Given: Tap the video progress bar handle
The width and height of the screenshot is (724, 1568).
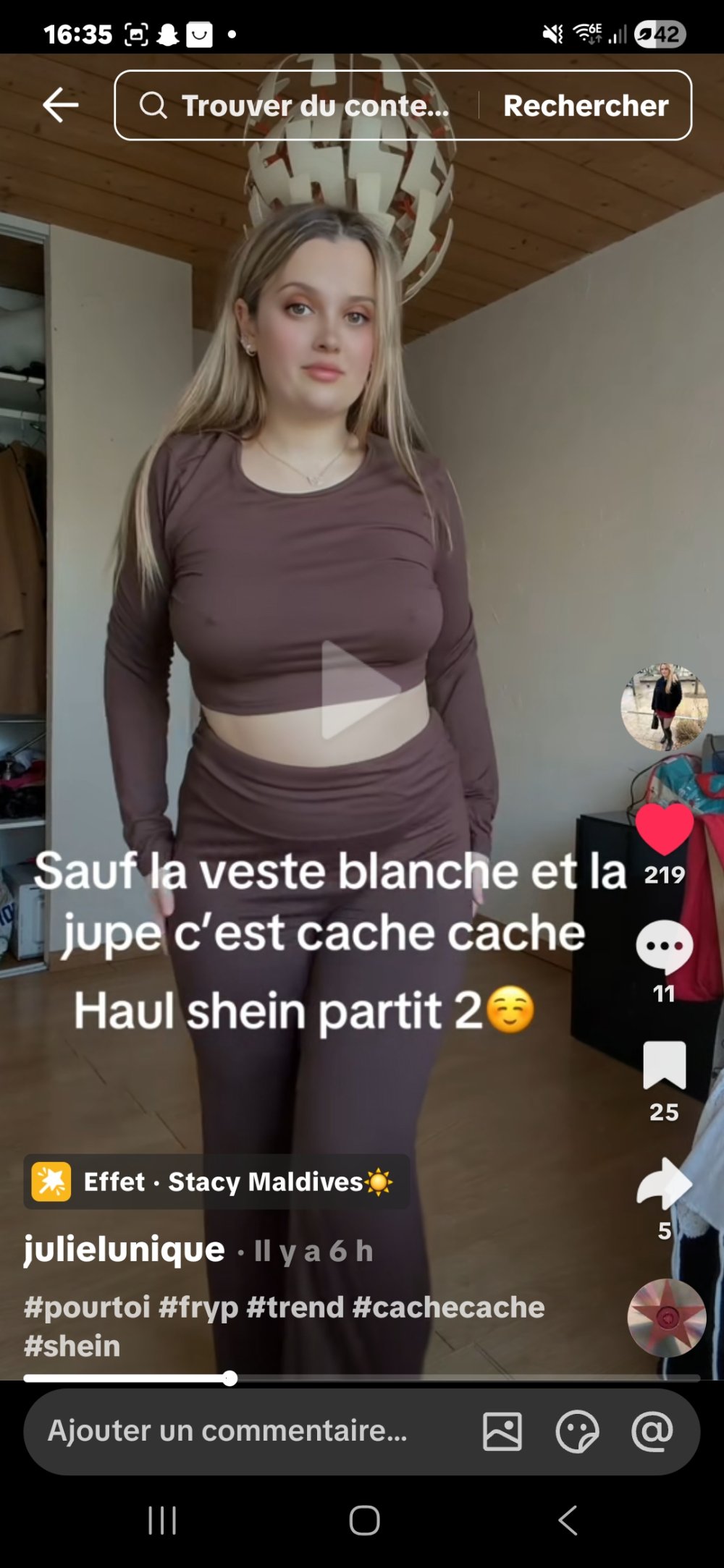Looking at the screenshot, I should tap(230, 1378).
